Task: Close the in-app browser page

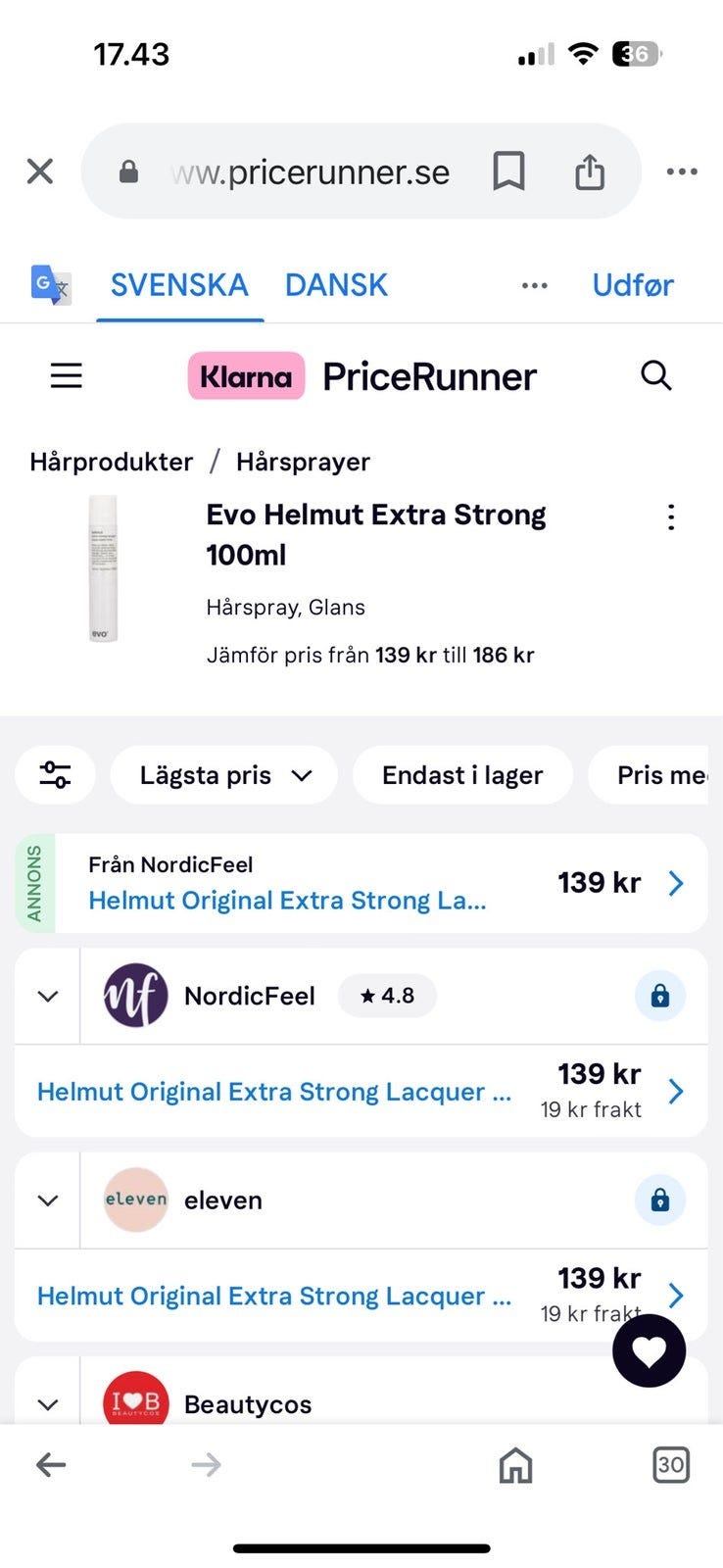Action: pos(40,171)
